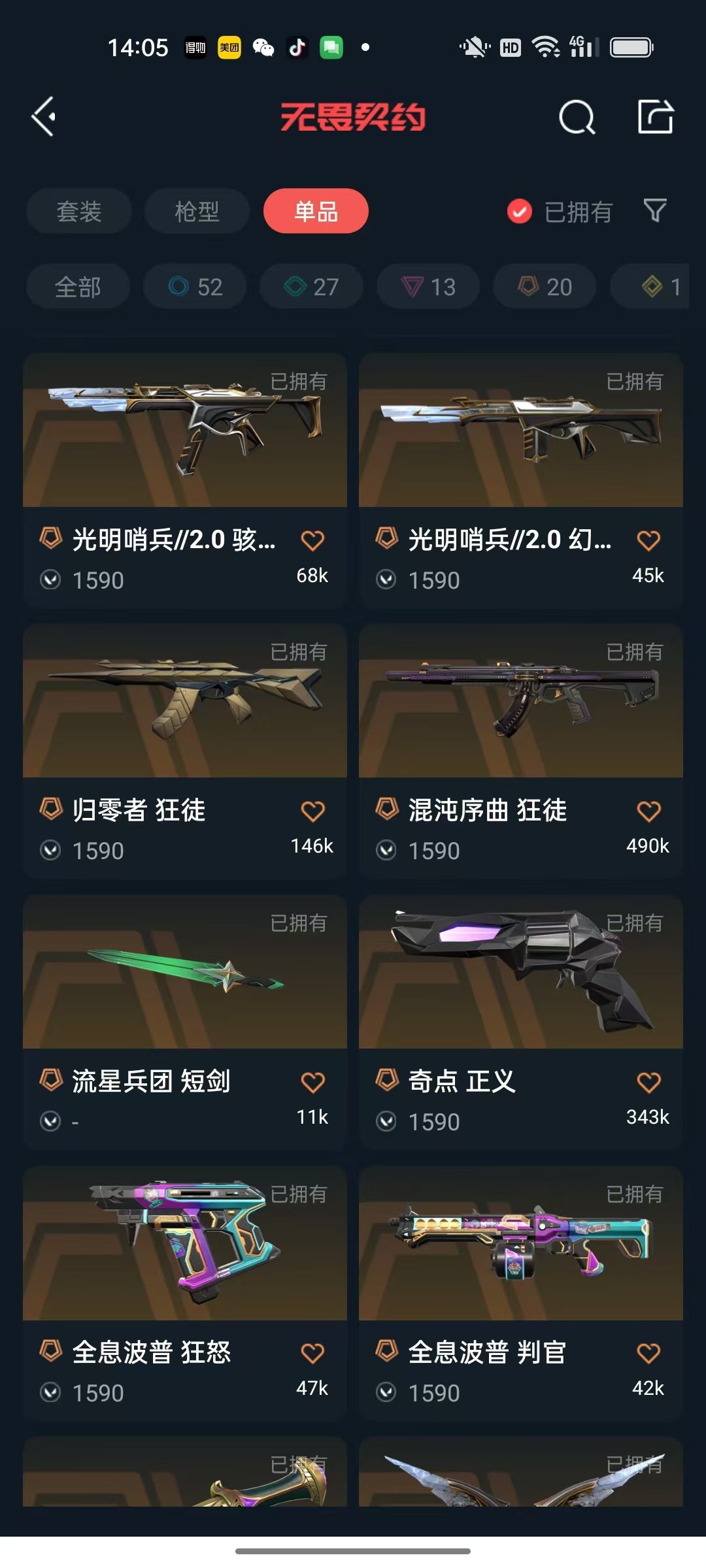Open the 归零者 狂徒 skin card
The height and width of the screenshot is (1568, 706).
185,751
